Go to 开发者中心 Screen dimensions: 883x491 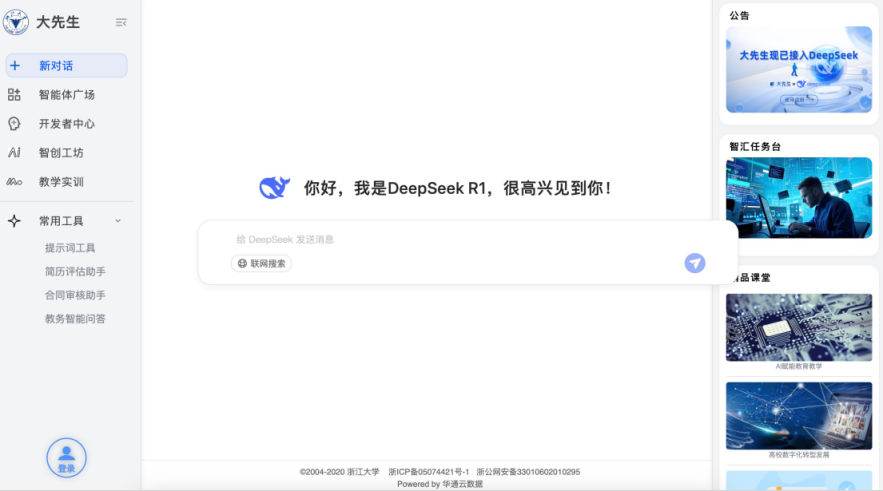pos(66,124)
